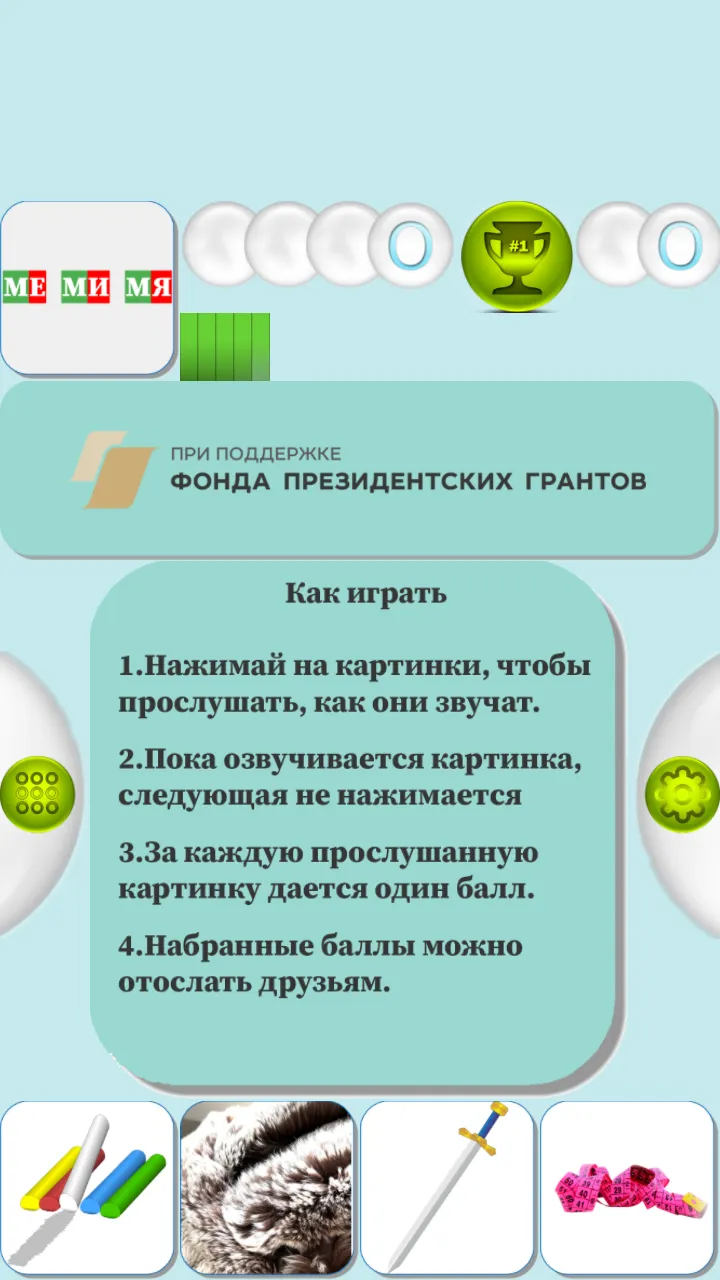720x1280 pixels.
Task: Open the green grid menu button
Action: pyautogui.click(x=37, y=795)
